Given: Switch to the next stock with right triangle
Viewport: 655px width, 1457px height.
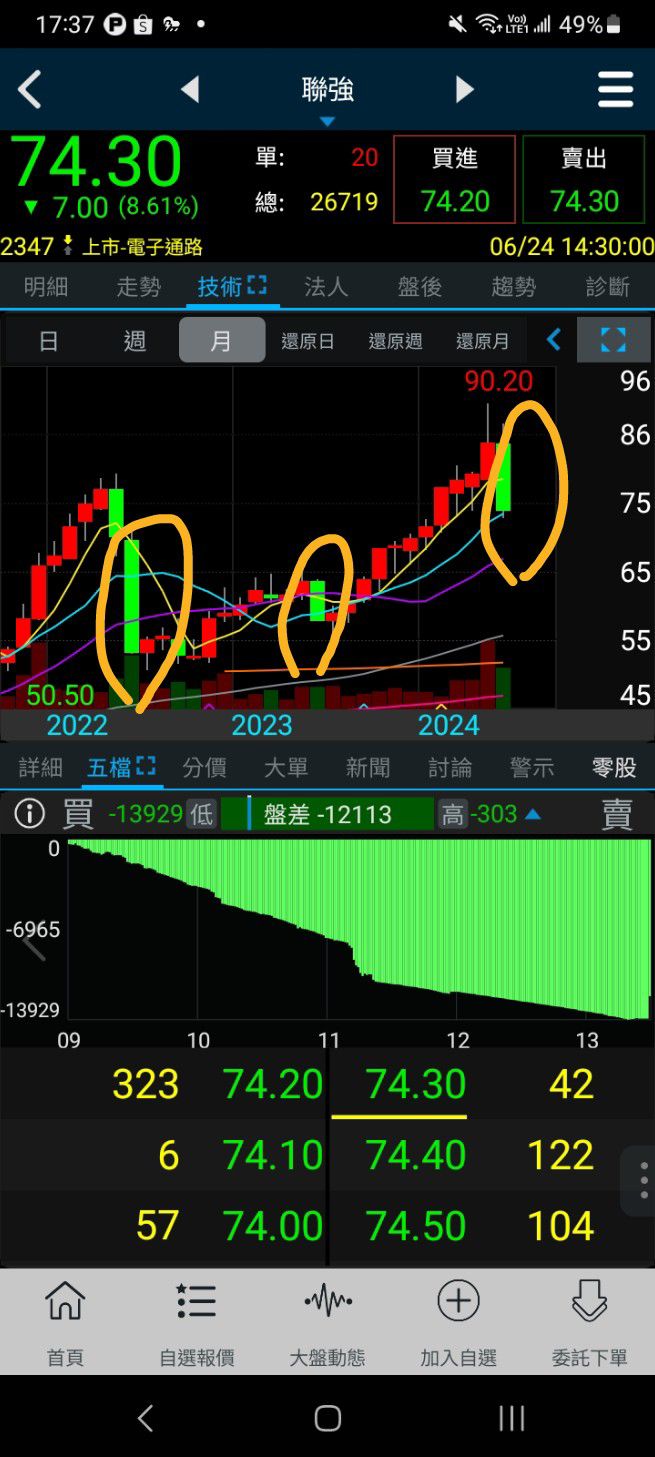Looking at the screenshot, I should point(464,90).
